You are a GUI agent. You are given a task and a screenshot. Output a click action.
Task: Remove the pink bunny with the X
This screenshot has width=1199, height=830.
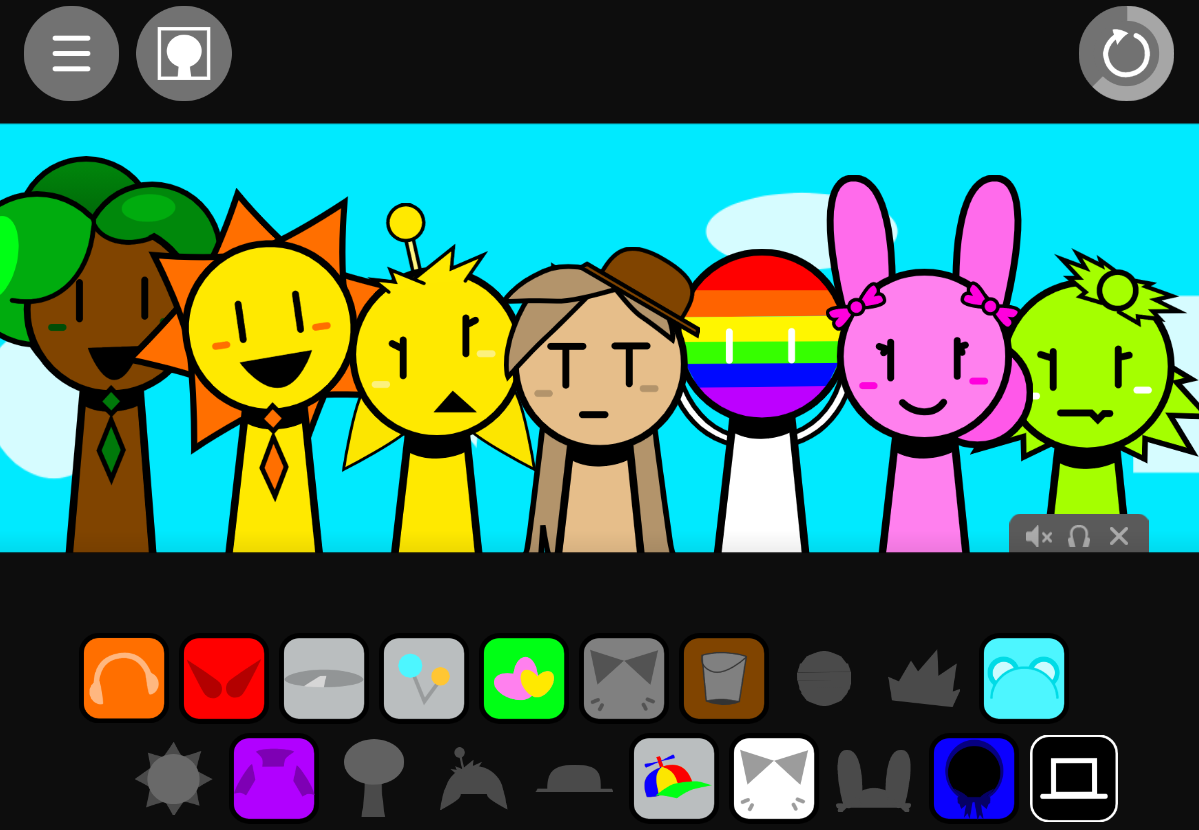[x=1119, y=537]
